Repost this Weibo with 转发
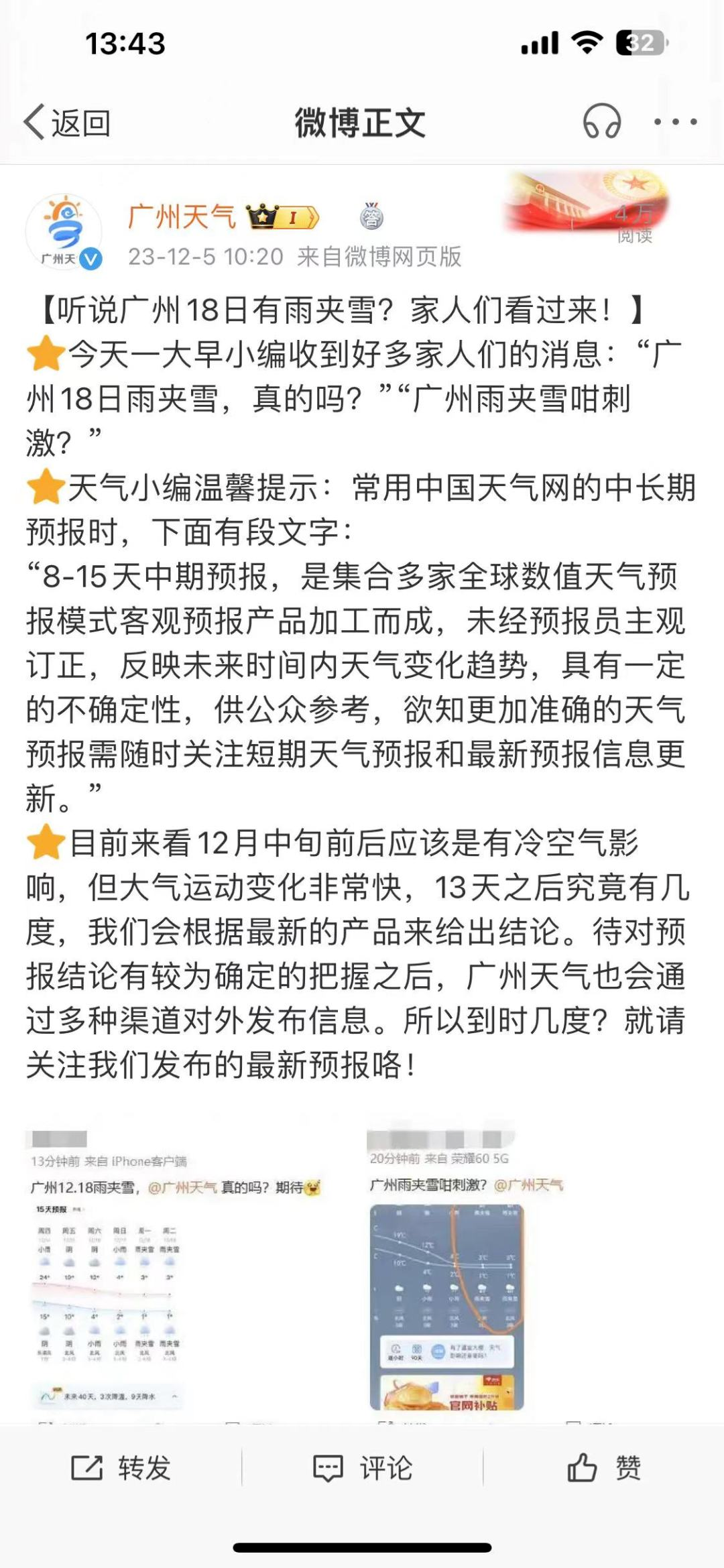Screen dimensions: 724x1568 (121, 1467)
